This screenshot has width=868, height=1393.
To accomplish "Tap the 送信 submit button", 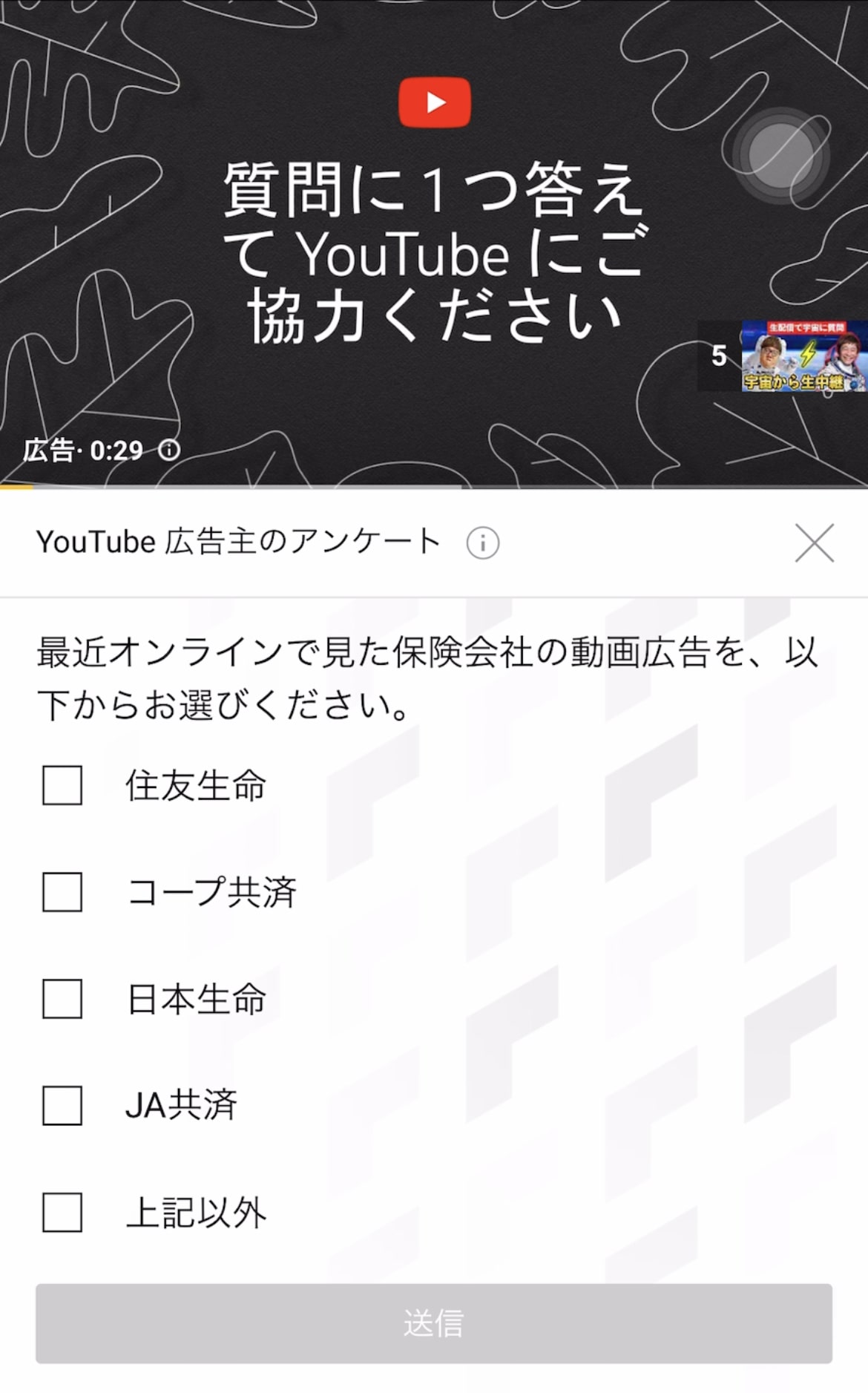I will [x=434, y=1324].
